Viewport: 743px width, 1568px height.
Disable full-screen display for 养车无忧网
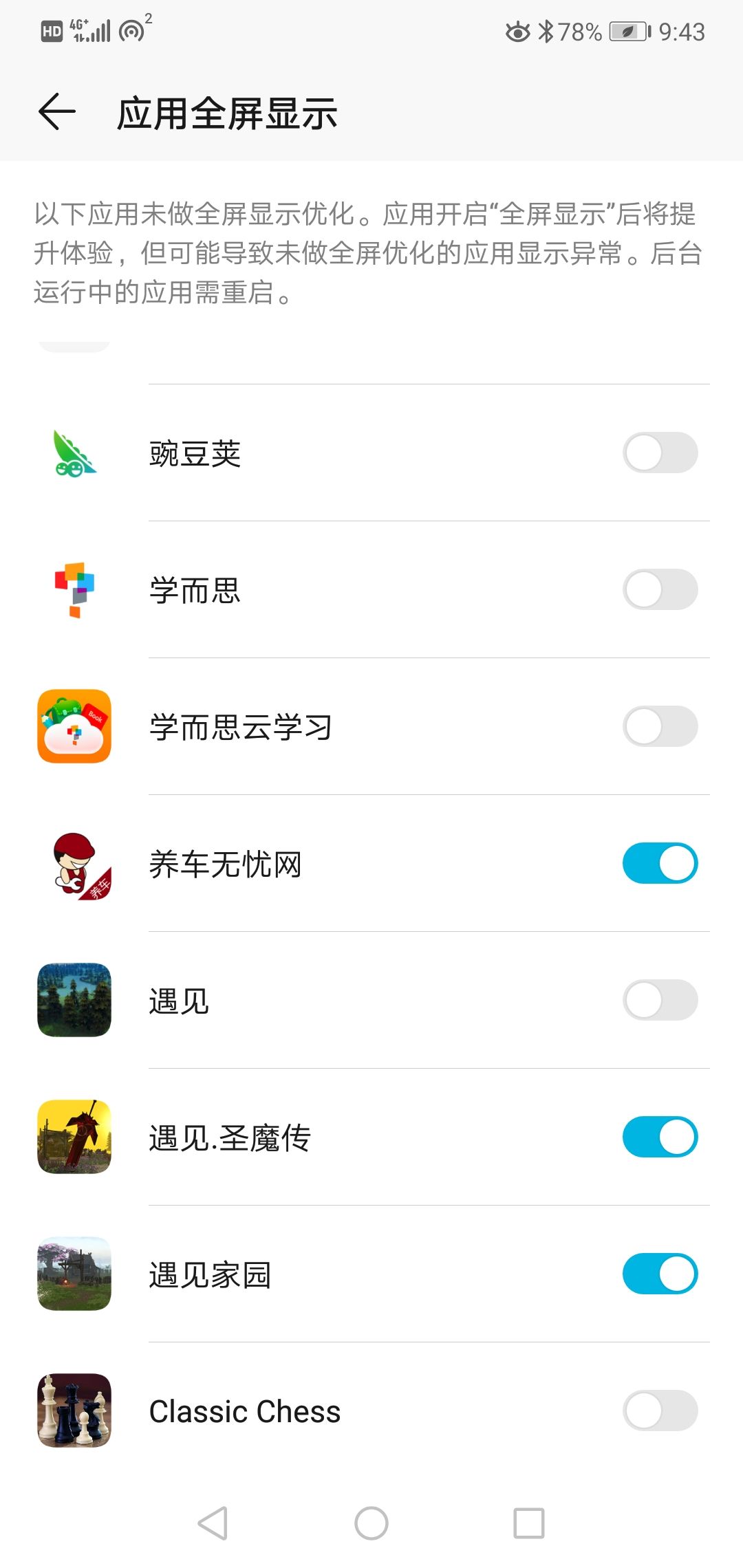[x=660, y=863]
